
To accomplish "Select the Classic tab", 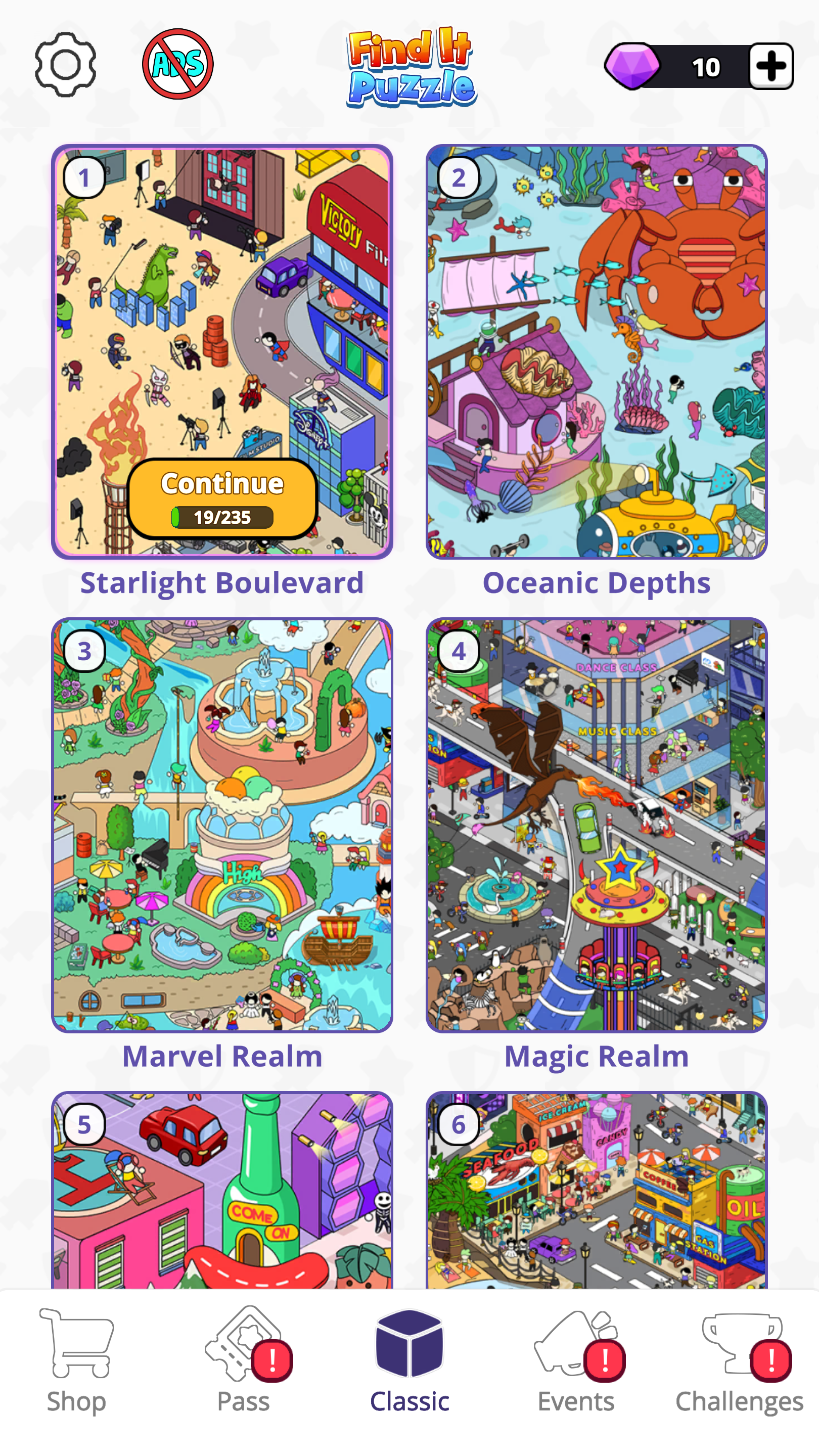I will point(409,1361).
